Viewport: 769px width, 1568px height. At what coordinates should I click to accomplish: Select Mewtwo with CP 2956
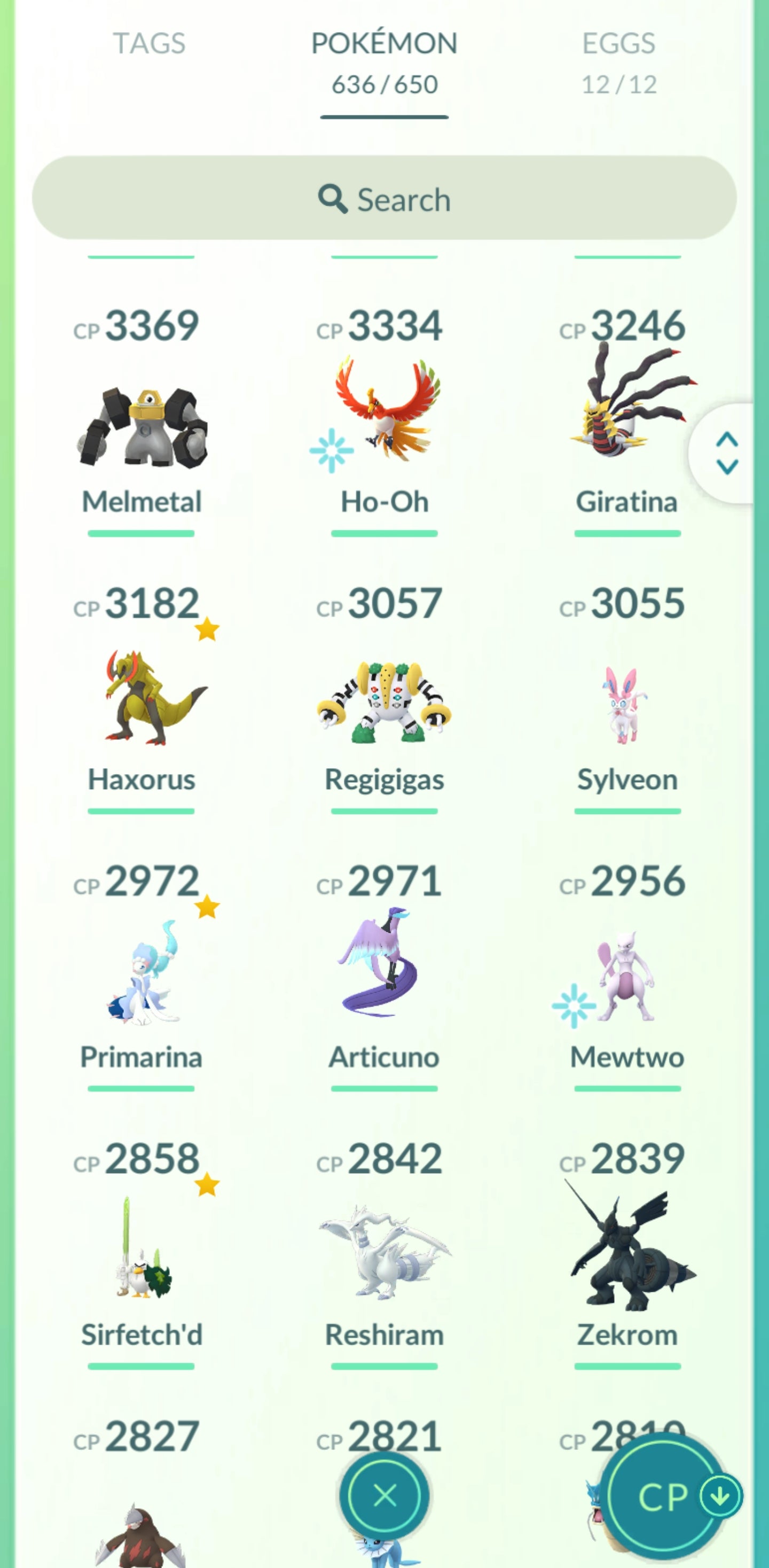click(x=626, y=980)
